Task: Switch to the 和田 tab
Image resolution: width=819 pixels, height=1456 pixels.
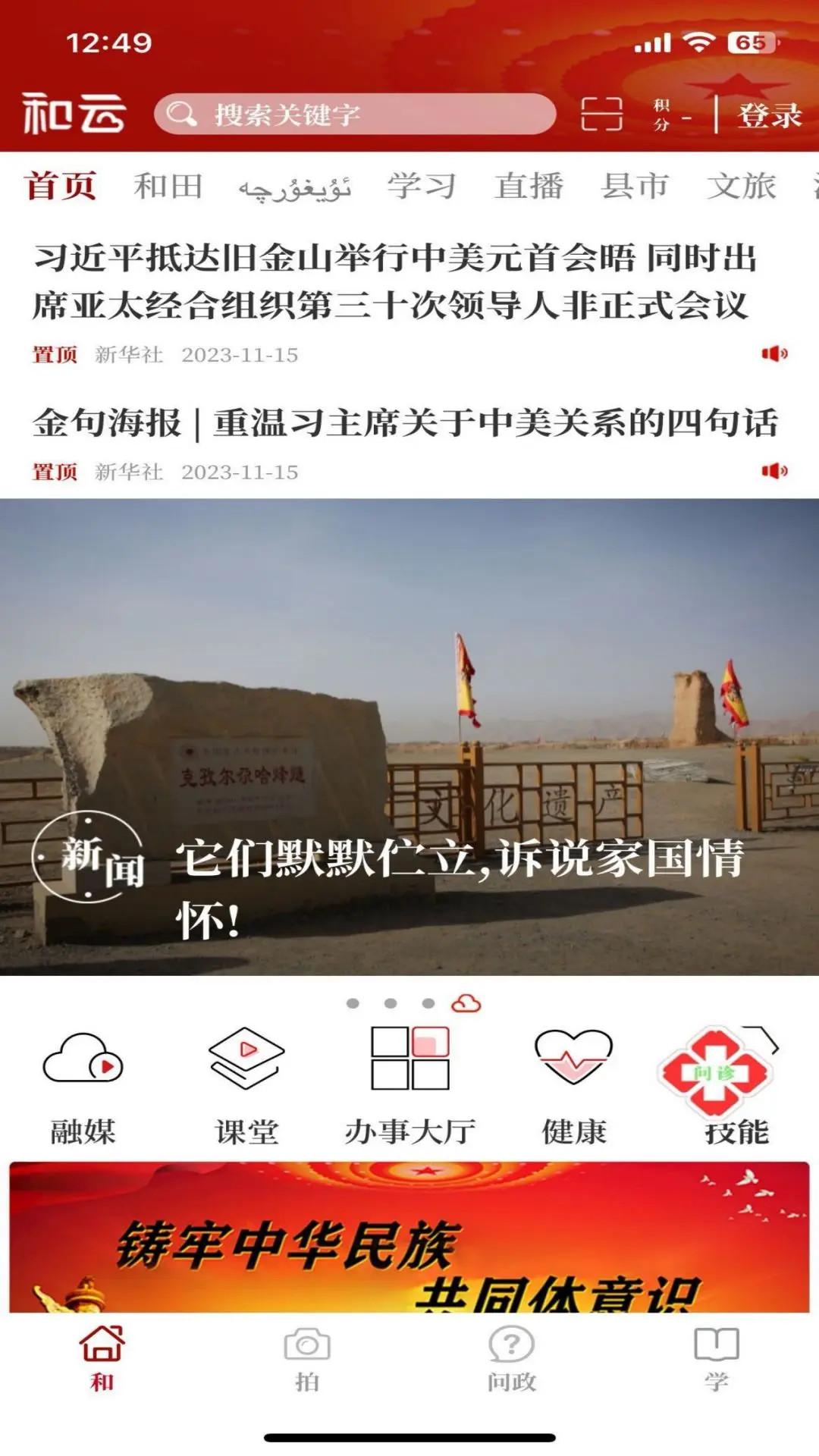Action: click(x=168, y=184)
